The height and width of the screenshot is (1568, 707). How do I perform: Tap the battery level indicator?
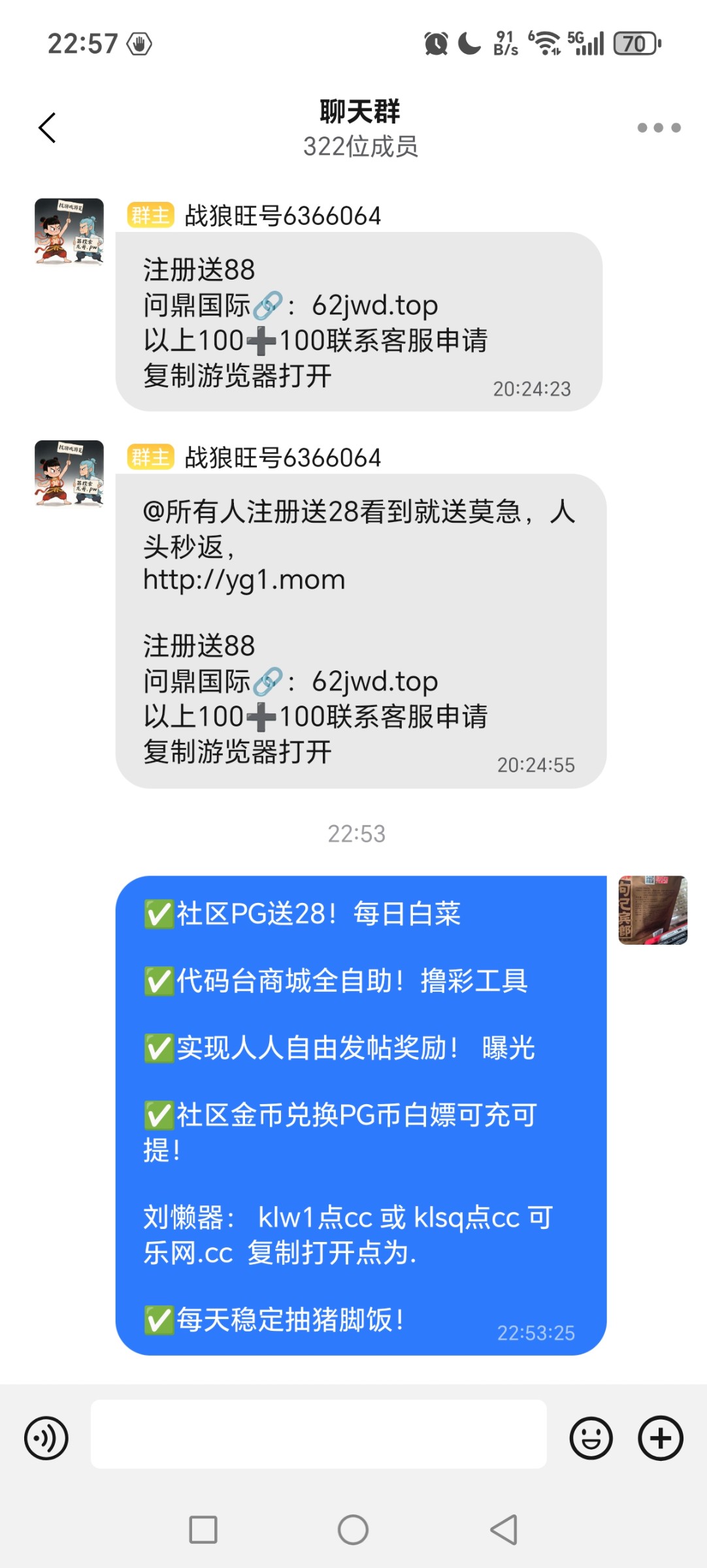click(x=635, y=43)
